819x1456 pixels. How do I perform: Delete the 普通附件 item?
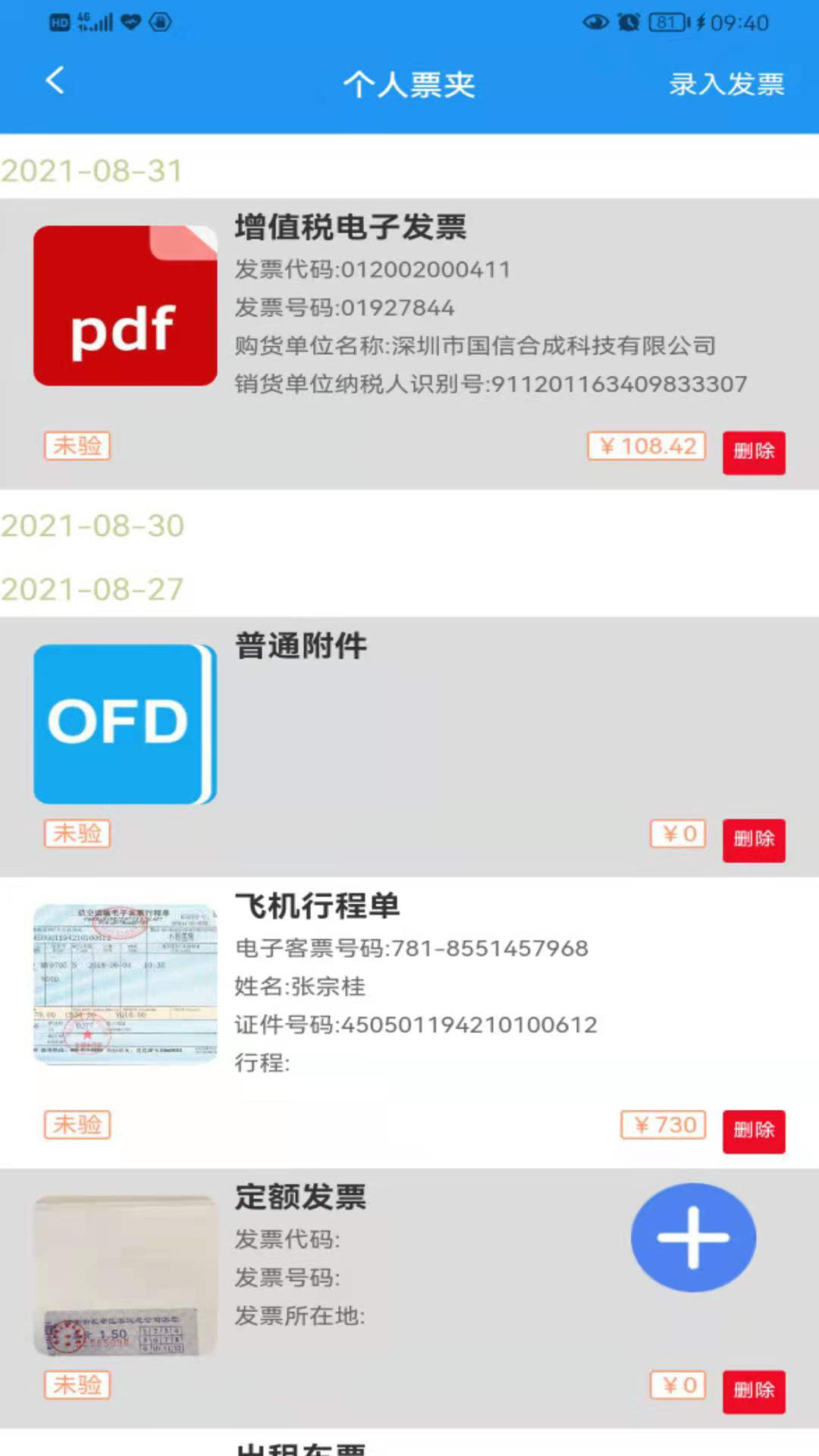coord(753,839)
